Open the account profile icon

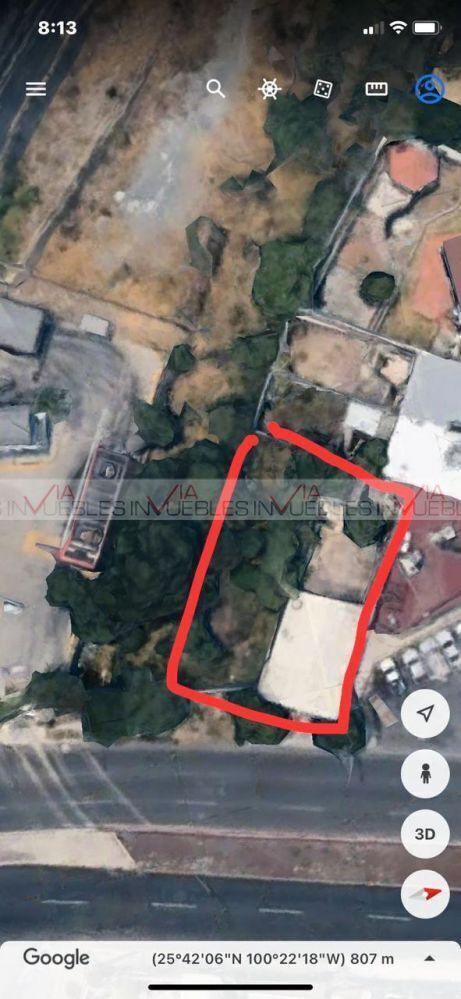coord(430,89)
